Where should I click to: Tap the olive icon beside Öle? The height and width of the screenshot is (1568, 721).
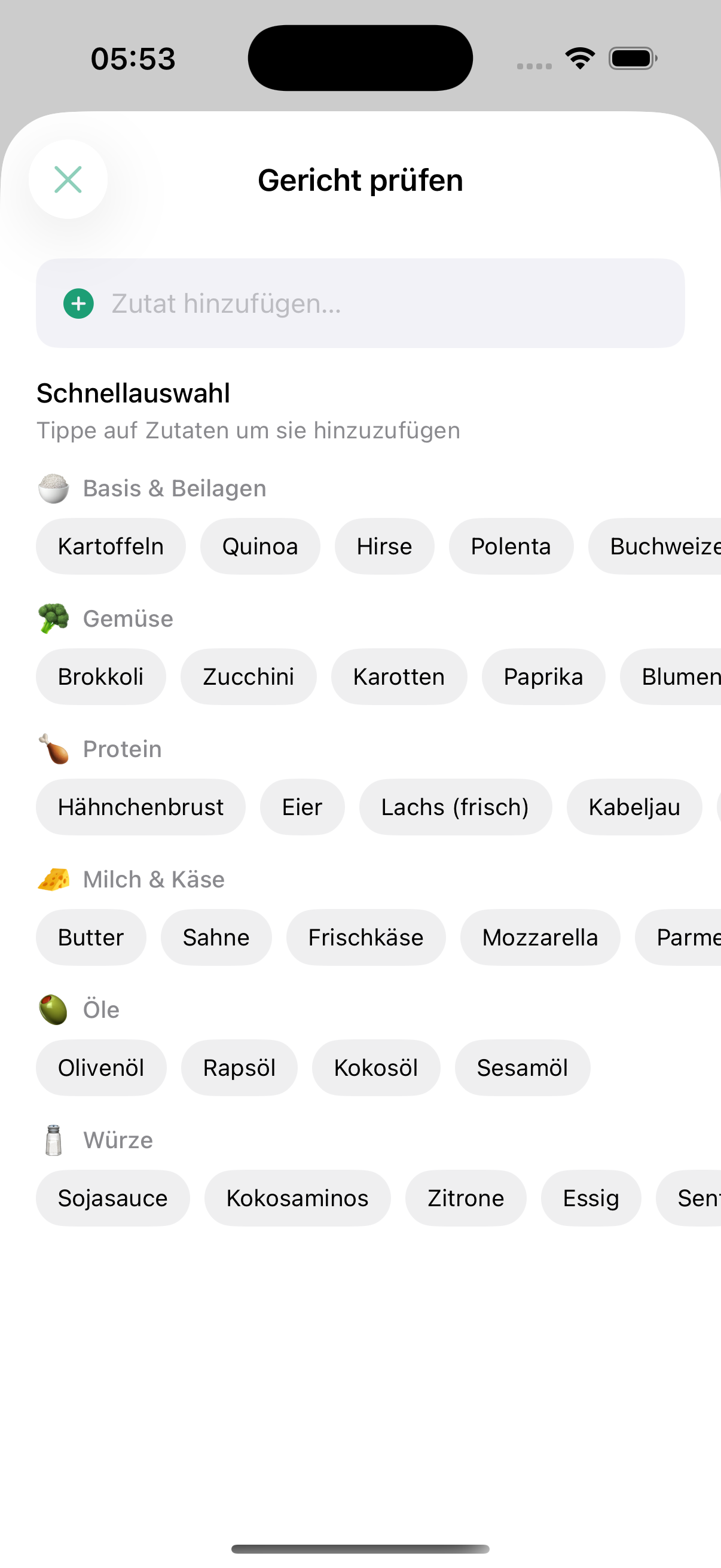pyautogui.click(x=54, y=1009)
